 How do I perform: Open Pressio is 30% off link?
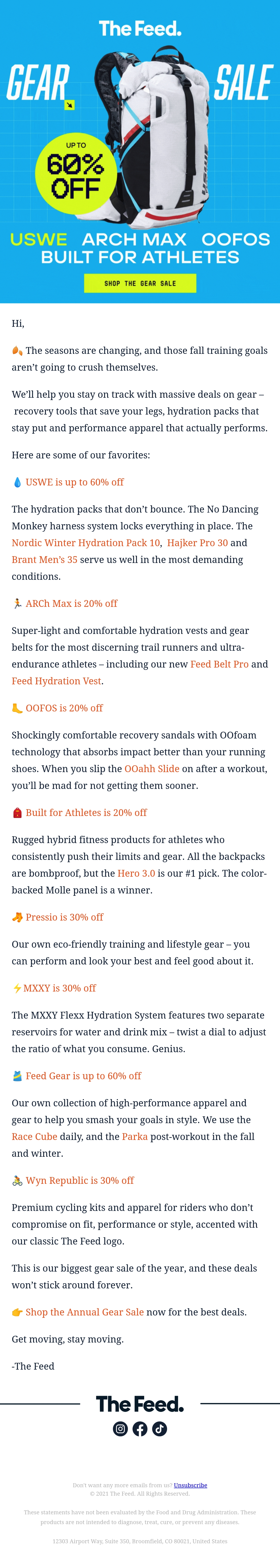(x=65, y=917)
